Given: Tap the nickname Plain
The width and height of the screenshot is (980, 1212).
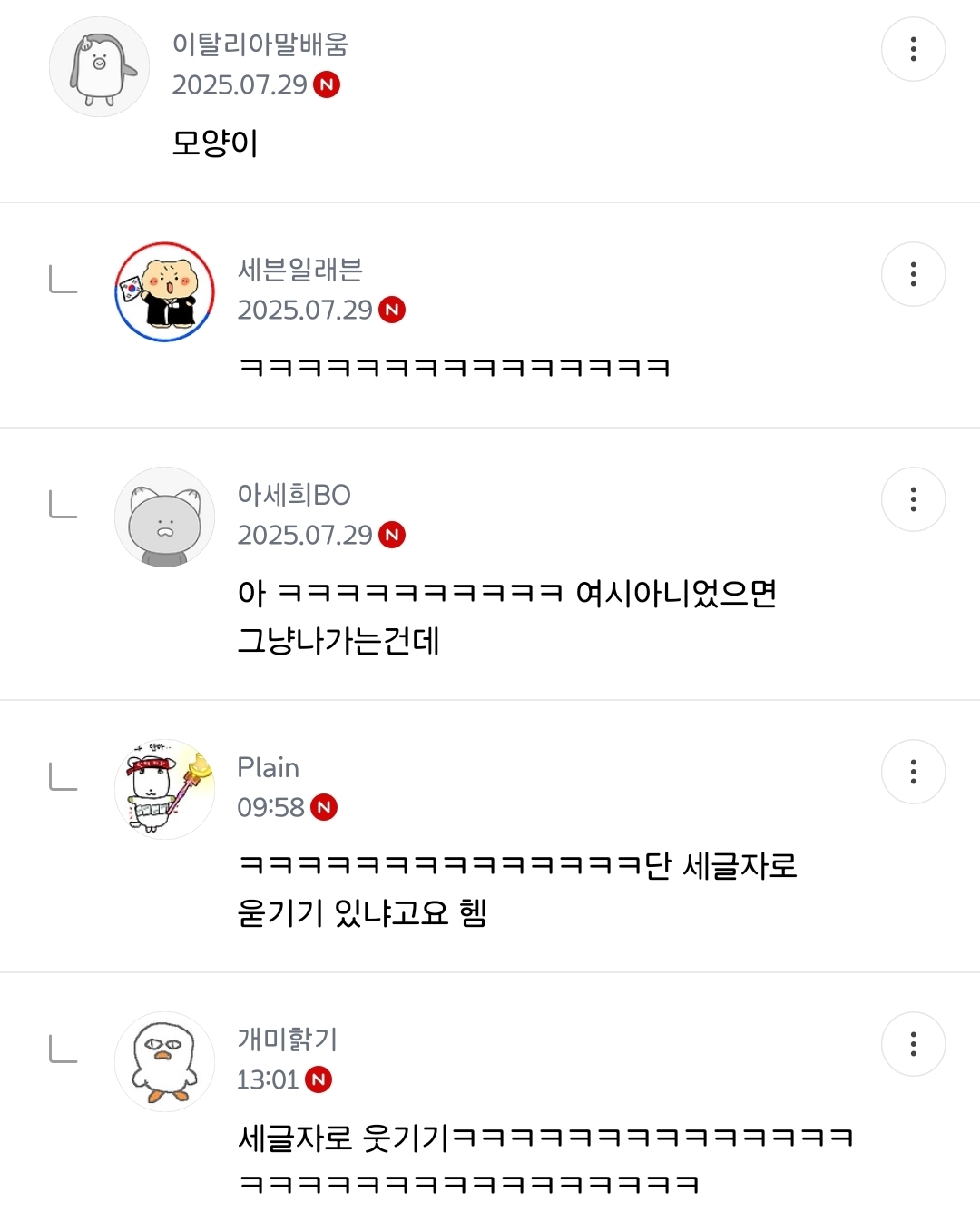Looking at the screenshot, I should [268, 767].
